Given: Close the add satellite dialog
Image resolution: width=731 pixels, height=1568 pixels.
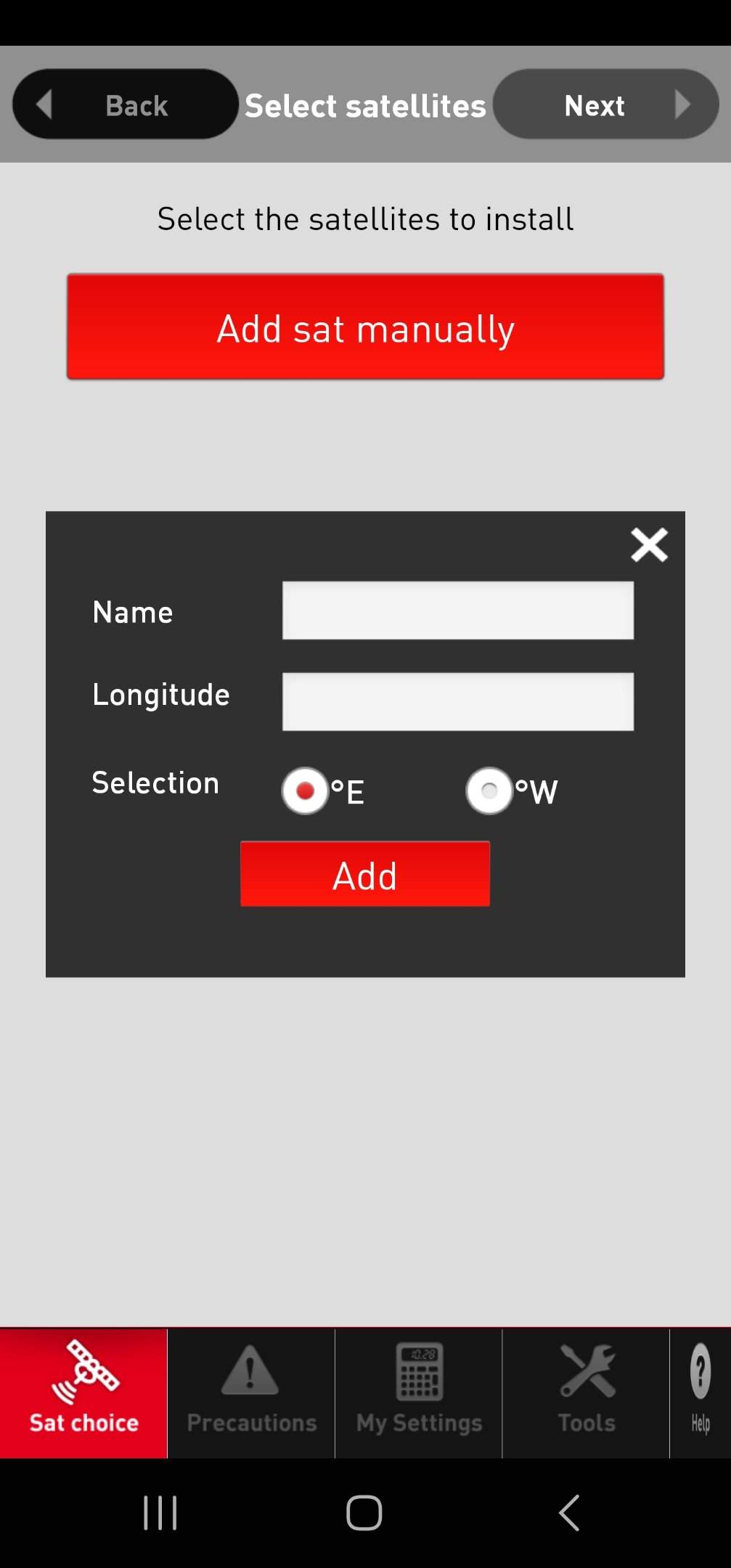Looking at the screenshot, I should (648, 545).
